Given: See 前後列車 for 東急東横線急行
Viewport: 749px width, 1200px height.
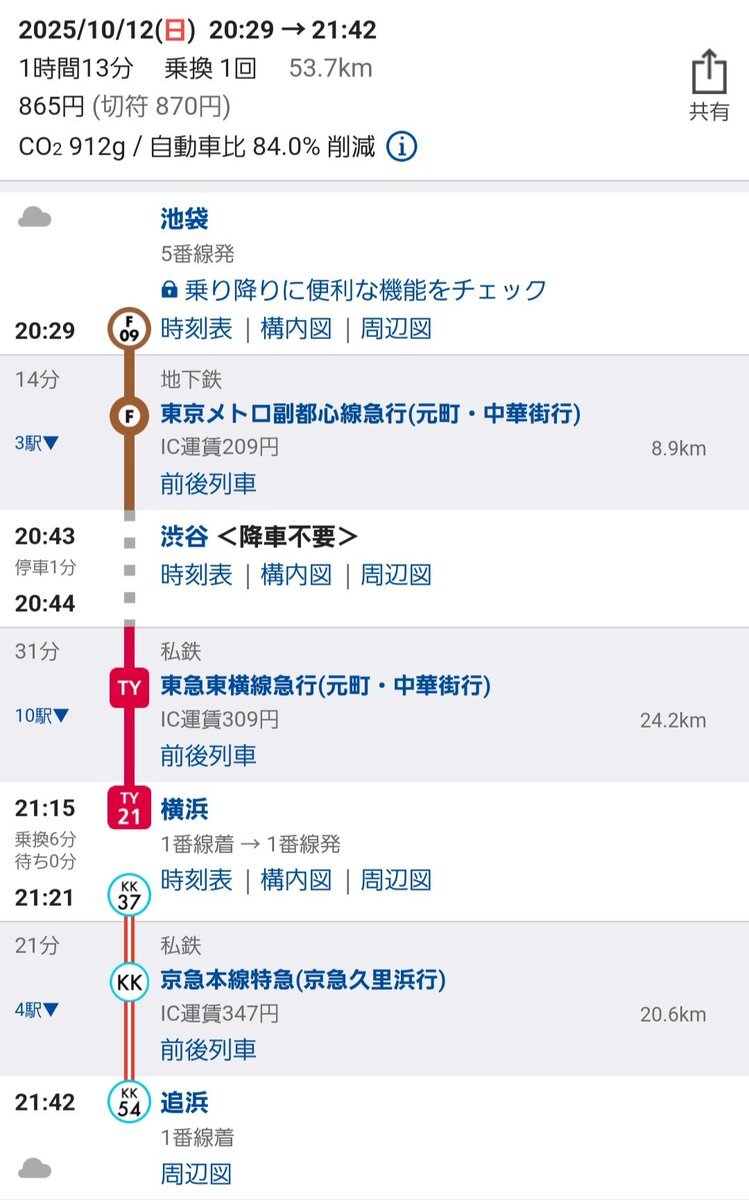Looking at the screenshot, I should click(x=208, y=756).
